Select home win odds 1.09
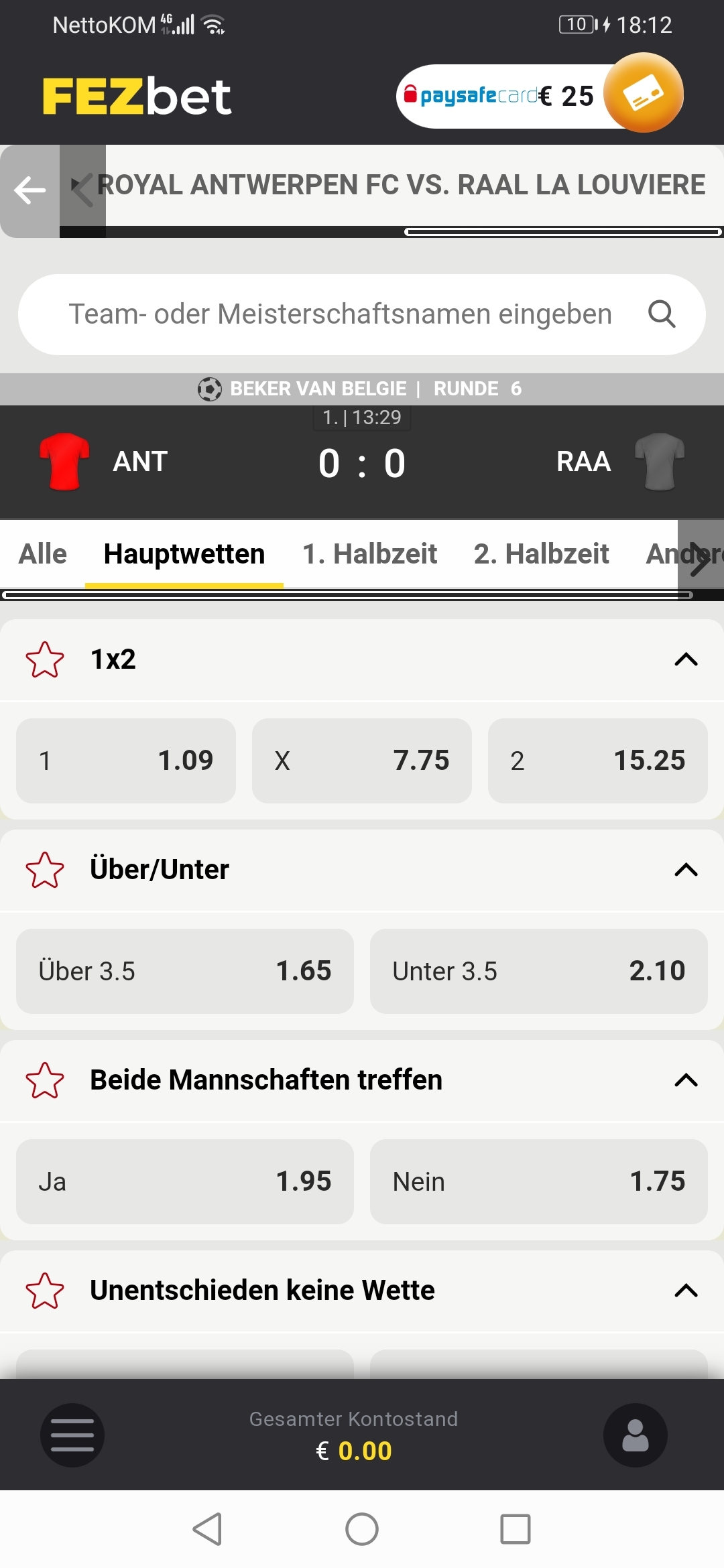724x1568 pixels. 126,761
